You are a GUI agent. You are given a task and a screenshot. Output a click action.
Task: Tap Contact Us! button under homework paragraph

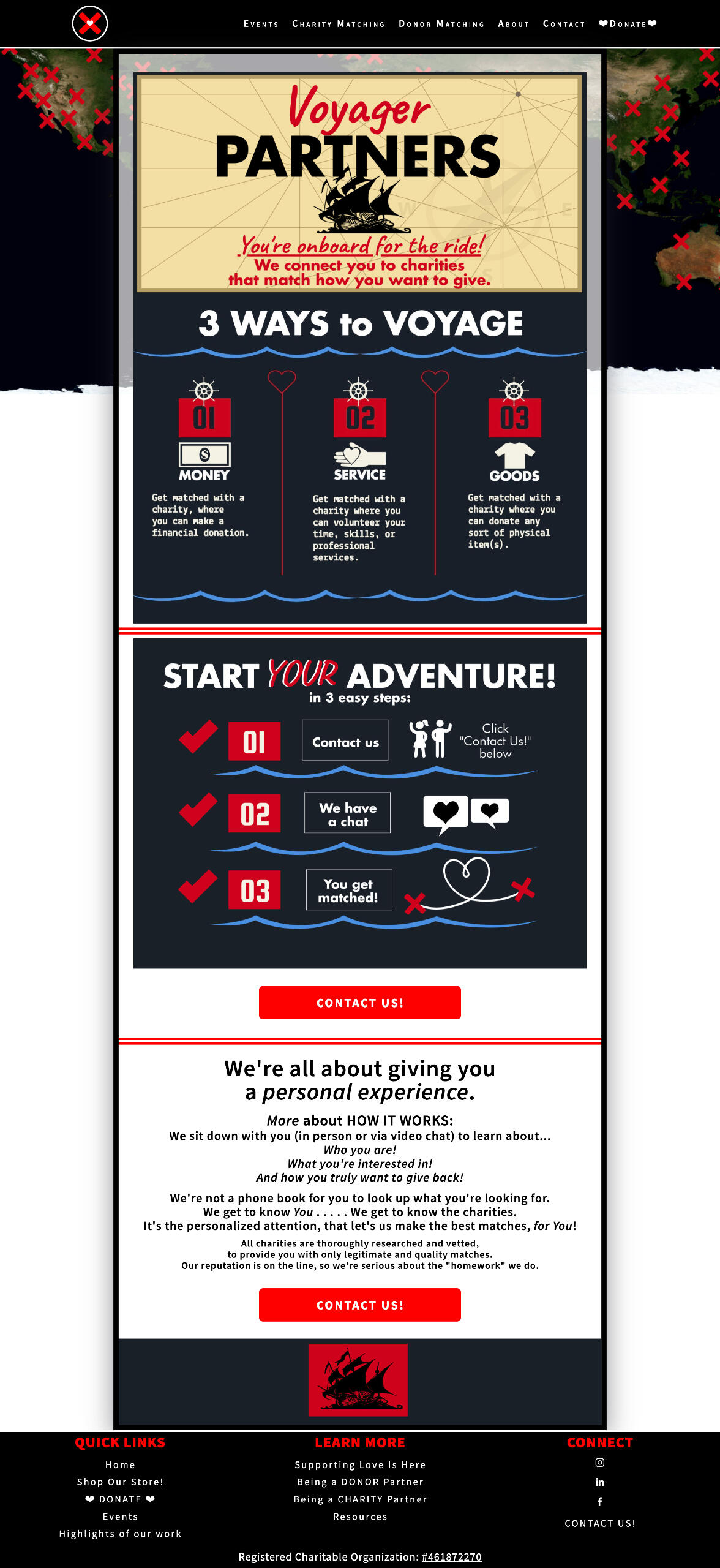360,1305
